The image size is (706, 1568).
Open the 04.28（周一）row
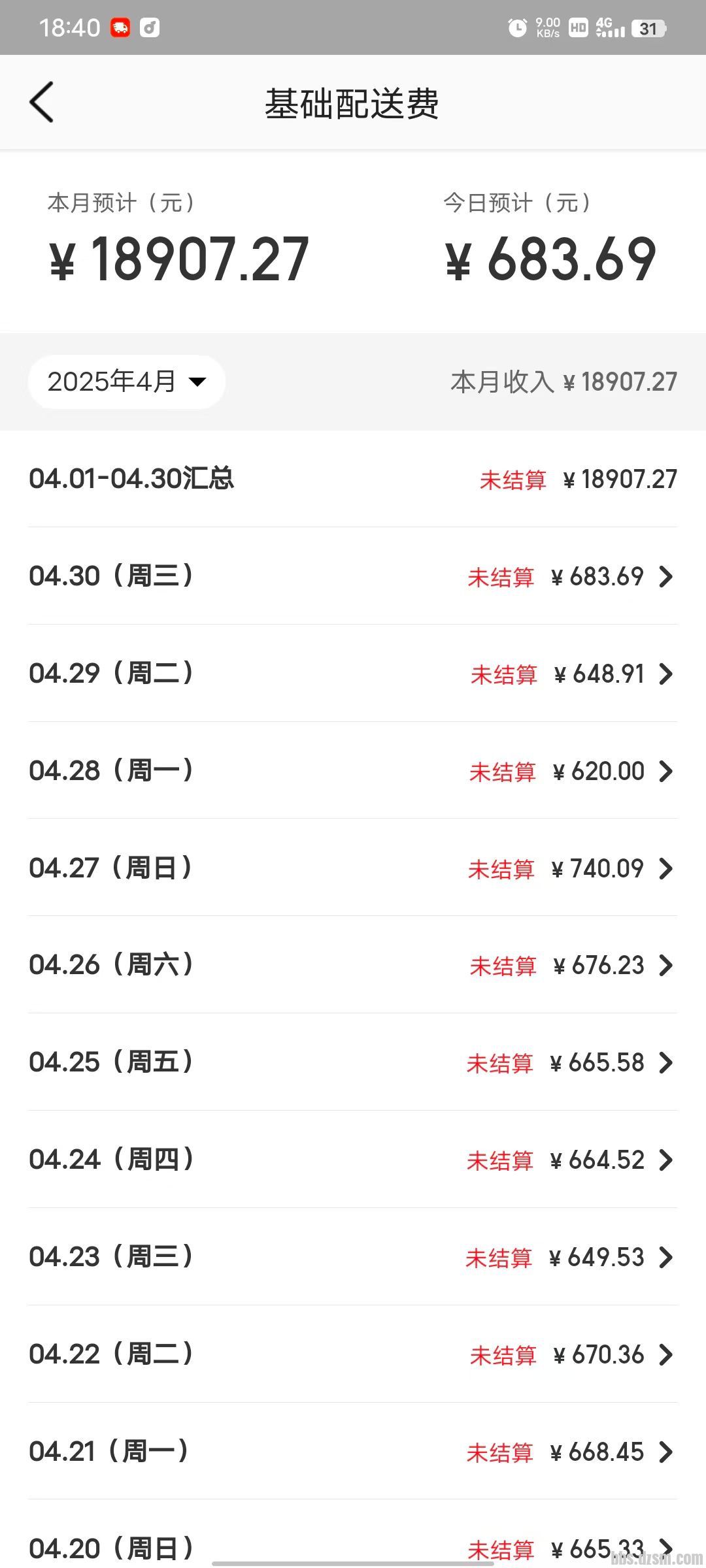click(353, 771)
